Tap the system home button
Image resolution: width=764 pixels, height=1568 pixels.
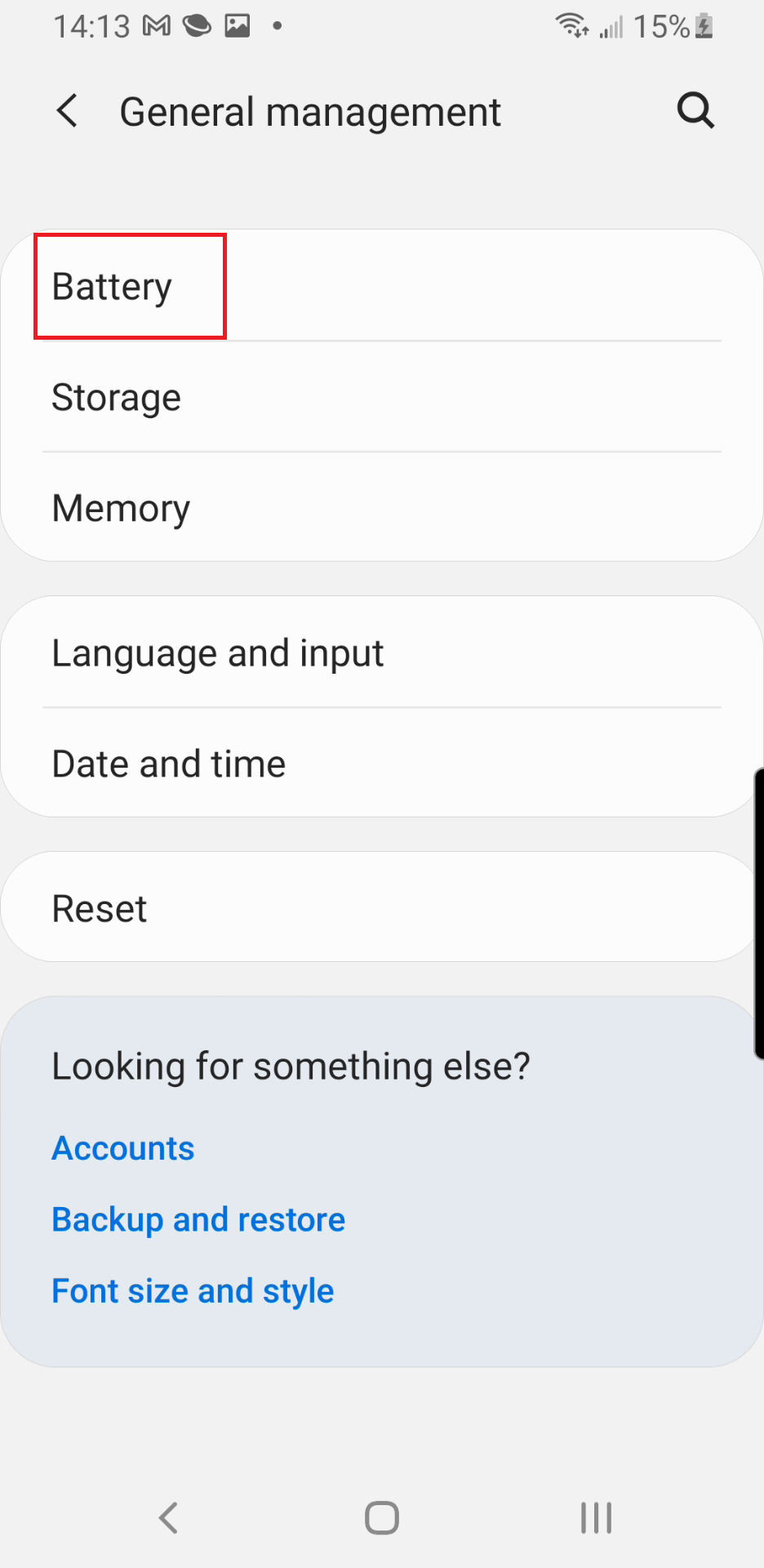point(382,1518)
